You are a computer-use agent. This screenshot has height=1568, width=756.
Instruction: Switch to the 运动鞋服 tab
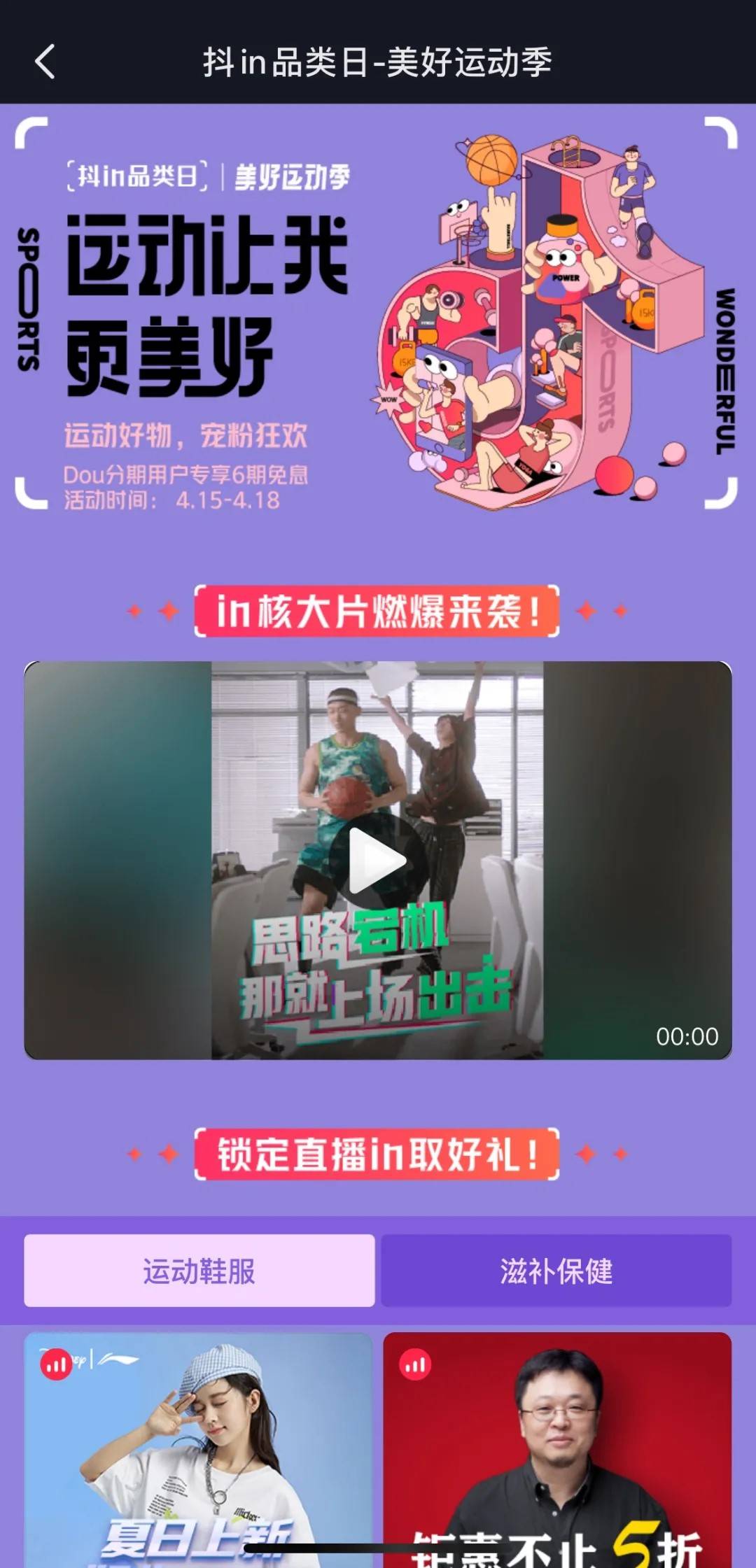click(199, 1271)
